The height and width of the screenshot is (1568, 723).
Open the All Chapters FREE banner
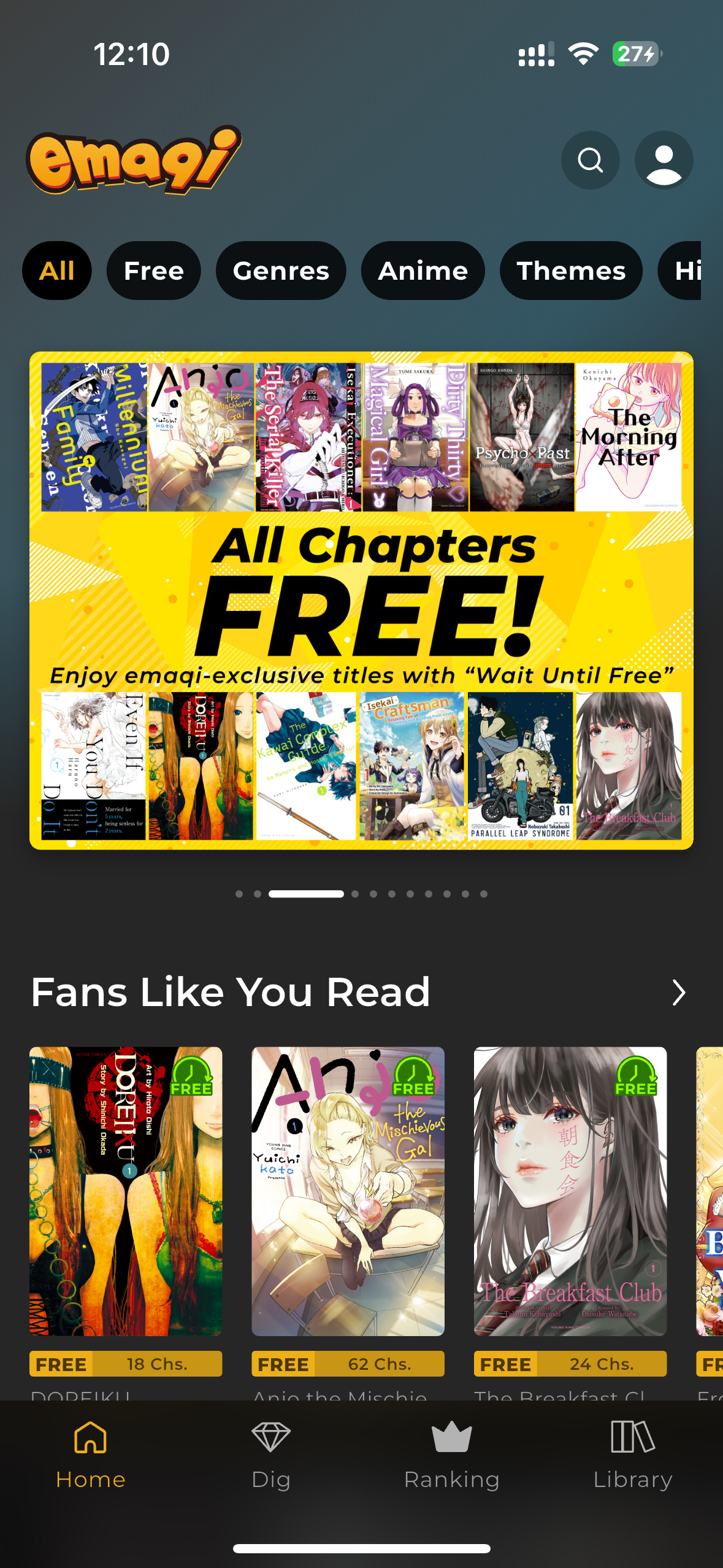click(361, 600)
